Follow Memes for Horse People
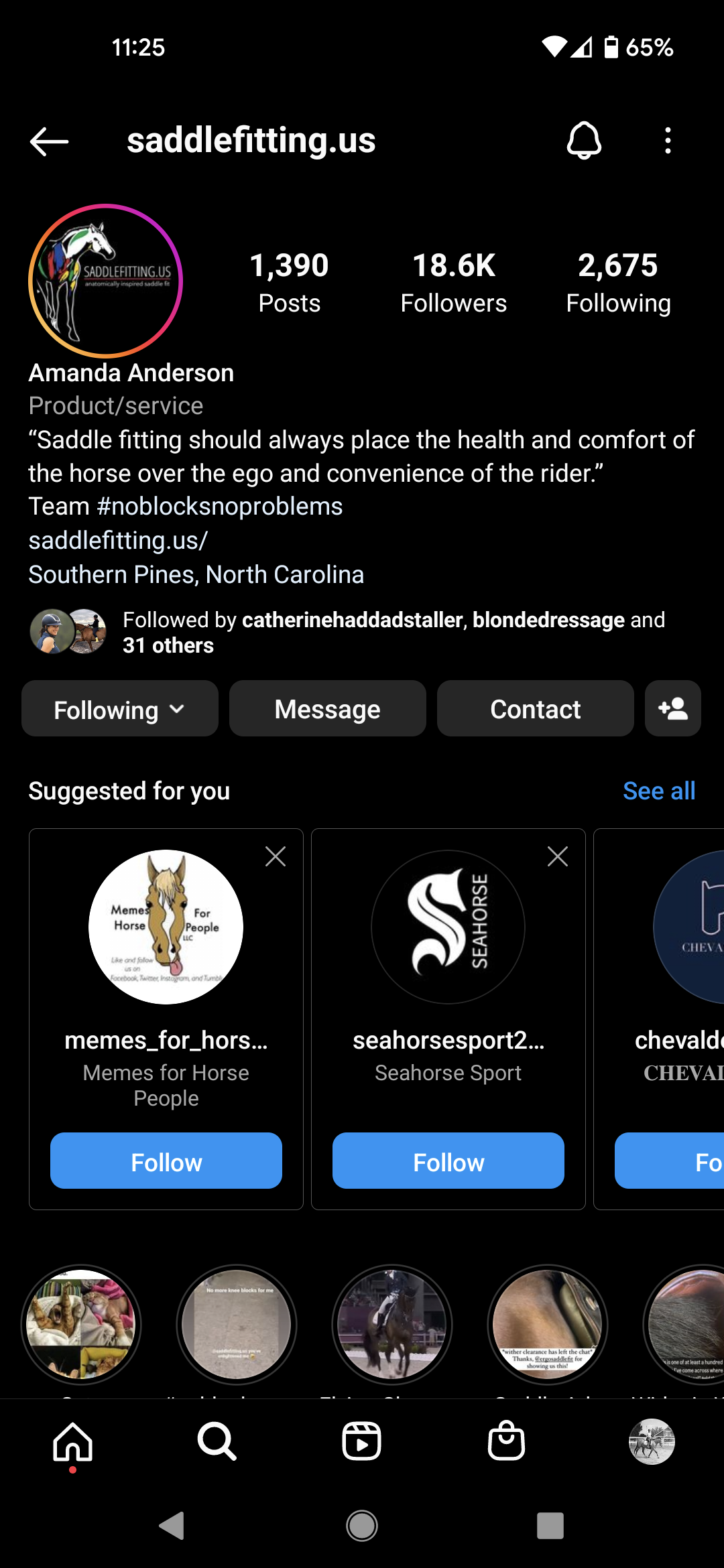Image resolution: width=724 pixels, height=1568 pixels. coord(166,1161)
